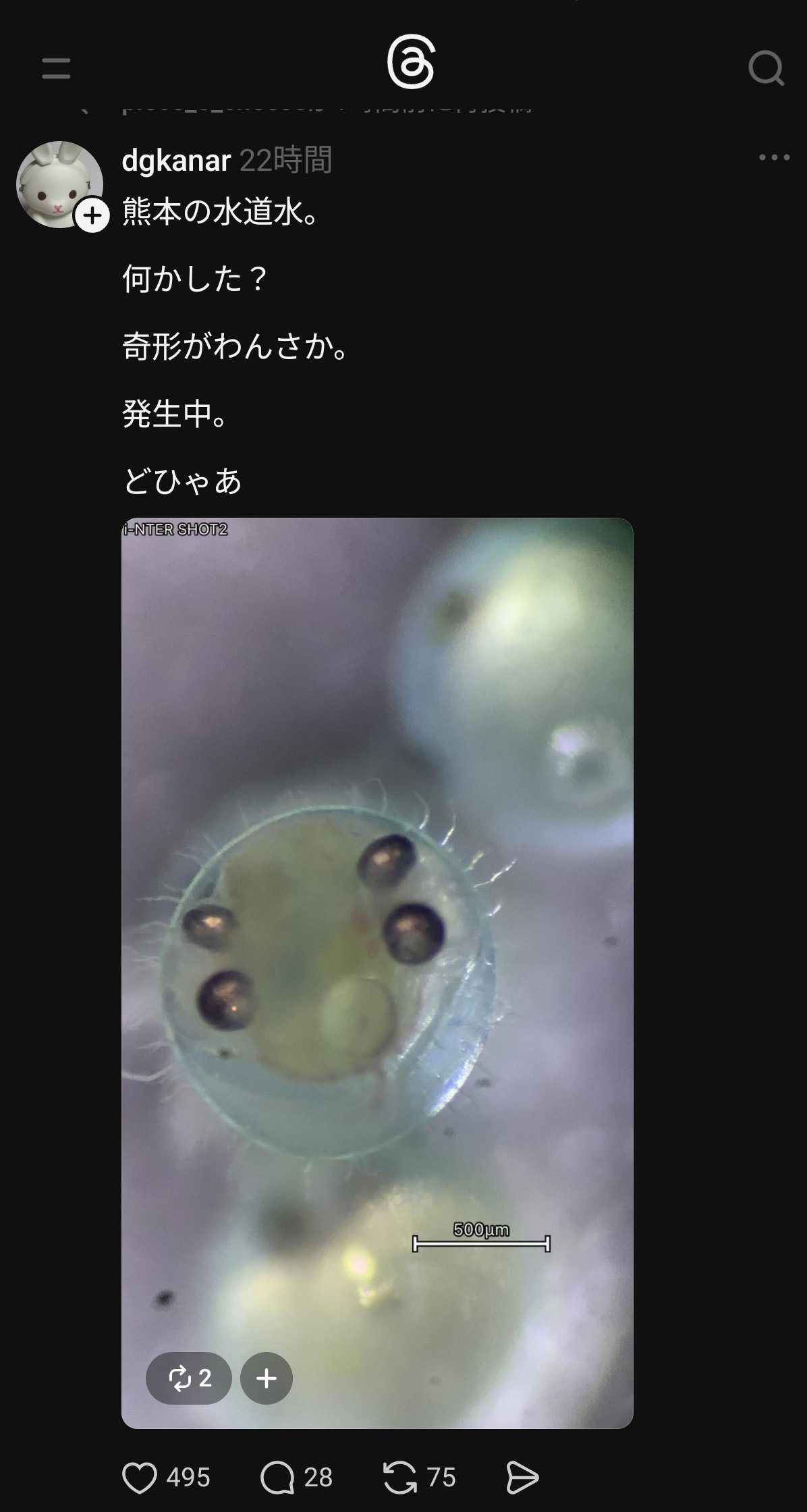807x1512 pixels.
Task: Repost dgkanar's post
Action: [400, 1478]
